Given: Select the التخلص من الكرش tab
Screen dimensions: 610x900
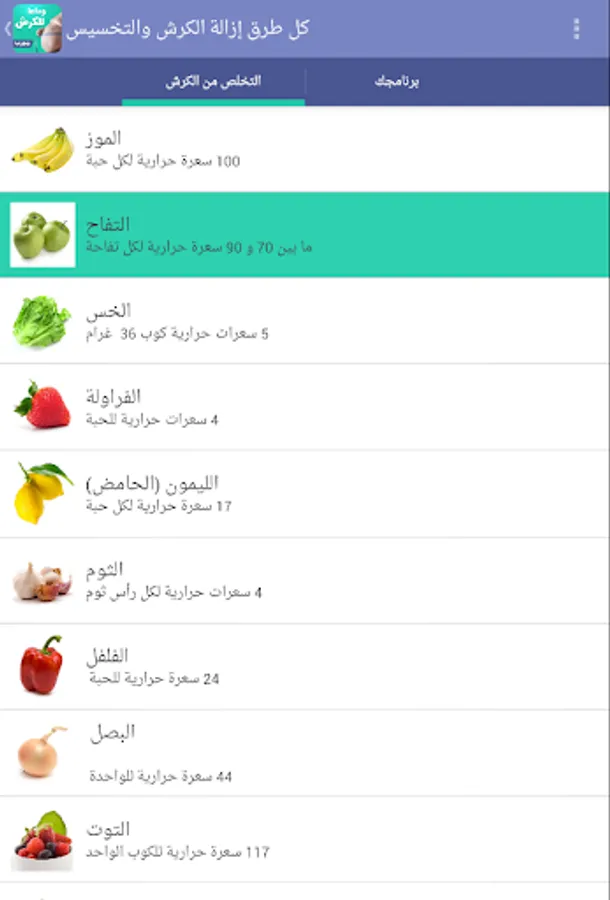Looking at the screenshot, I should [x=213, y=82].
